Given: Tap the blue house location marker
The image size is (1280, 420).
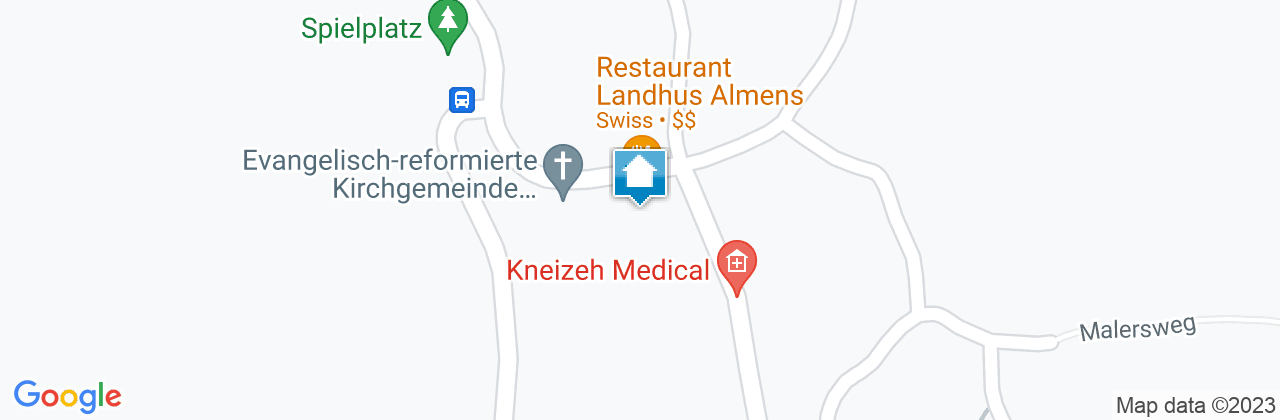Looking at the screenshot, I should [x=640, y=176].
